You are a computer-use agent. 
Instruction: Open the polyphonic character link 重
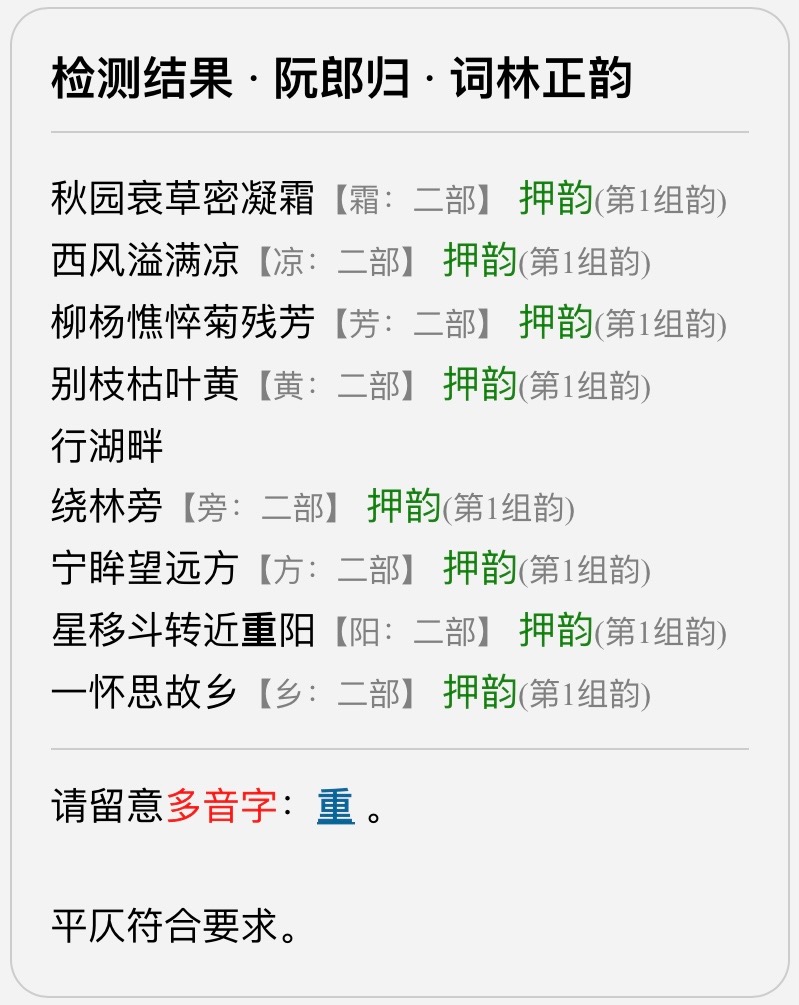pos(336,806)
